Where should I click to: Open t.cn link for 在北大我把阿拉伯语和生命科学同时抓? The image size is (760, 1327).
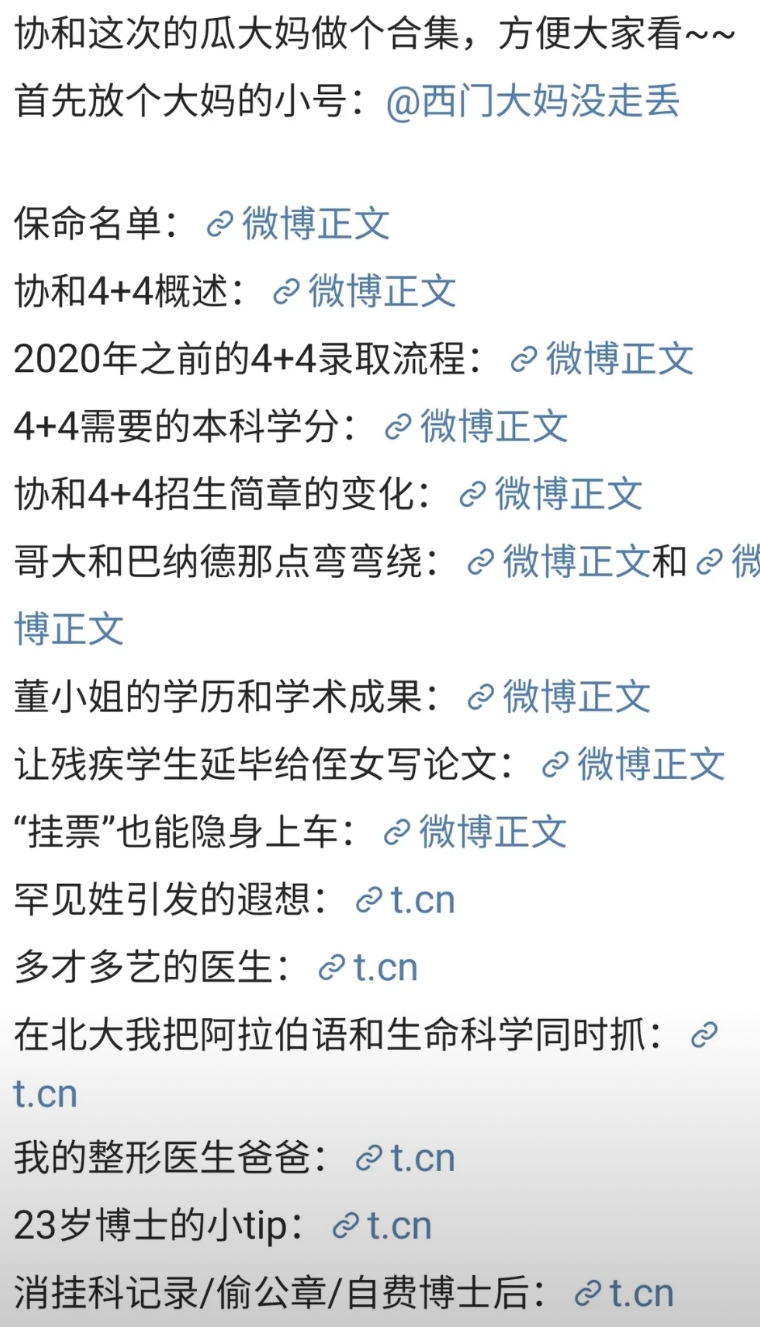pos(45,1092)
